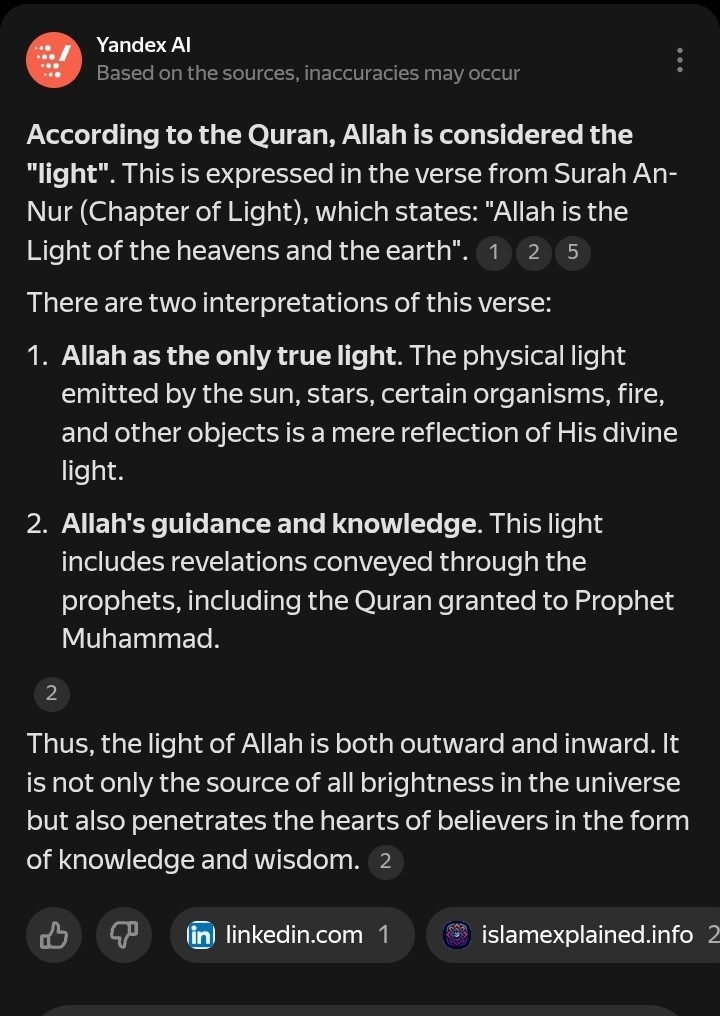Dislike the Yandex AI answer
720x1016 pixels.
(x=124, y=935)
